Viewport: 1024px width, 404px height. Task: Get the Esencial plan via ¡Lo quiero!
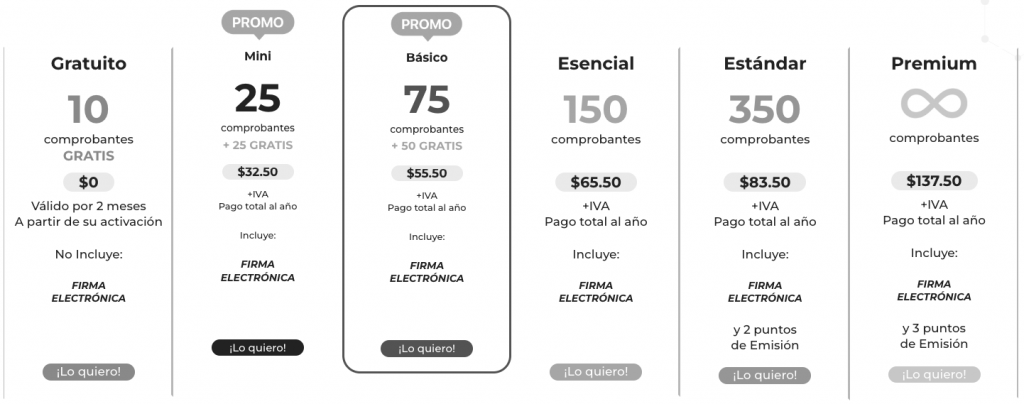(x=595, y=372)
